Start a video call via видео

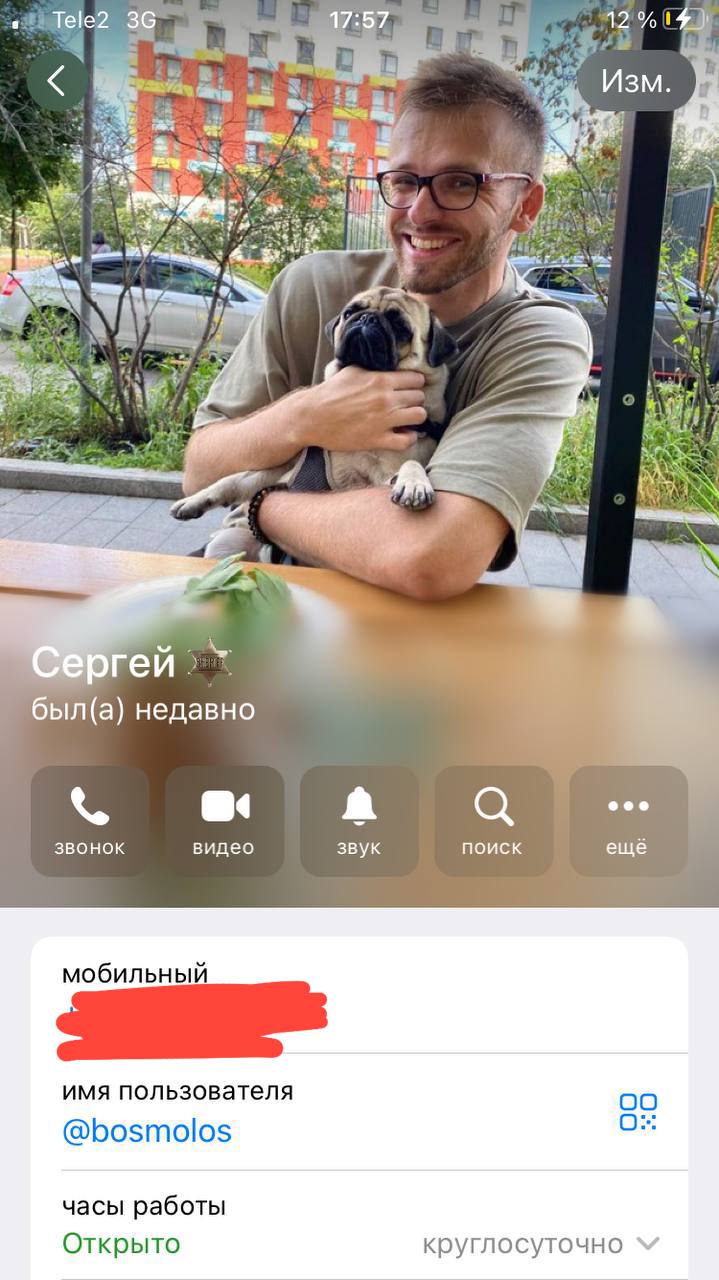point(224,821)
